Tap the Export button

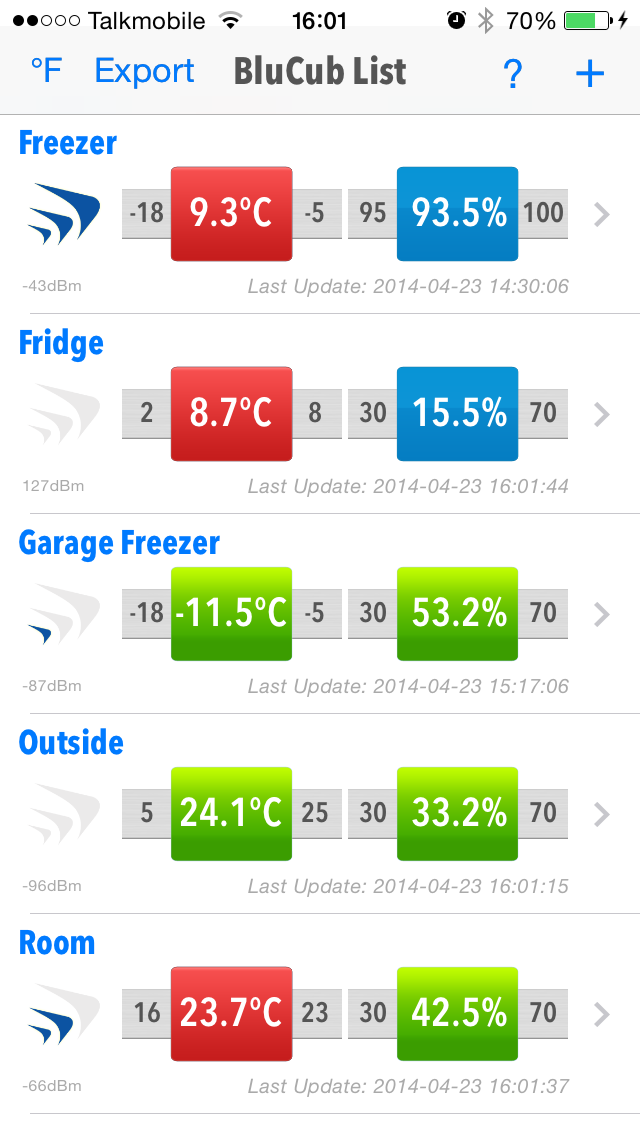[144, 72]
